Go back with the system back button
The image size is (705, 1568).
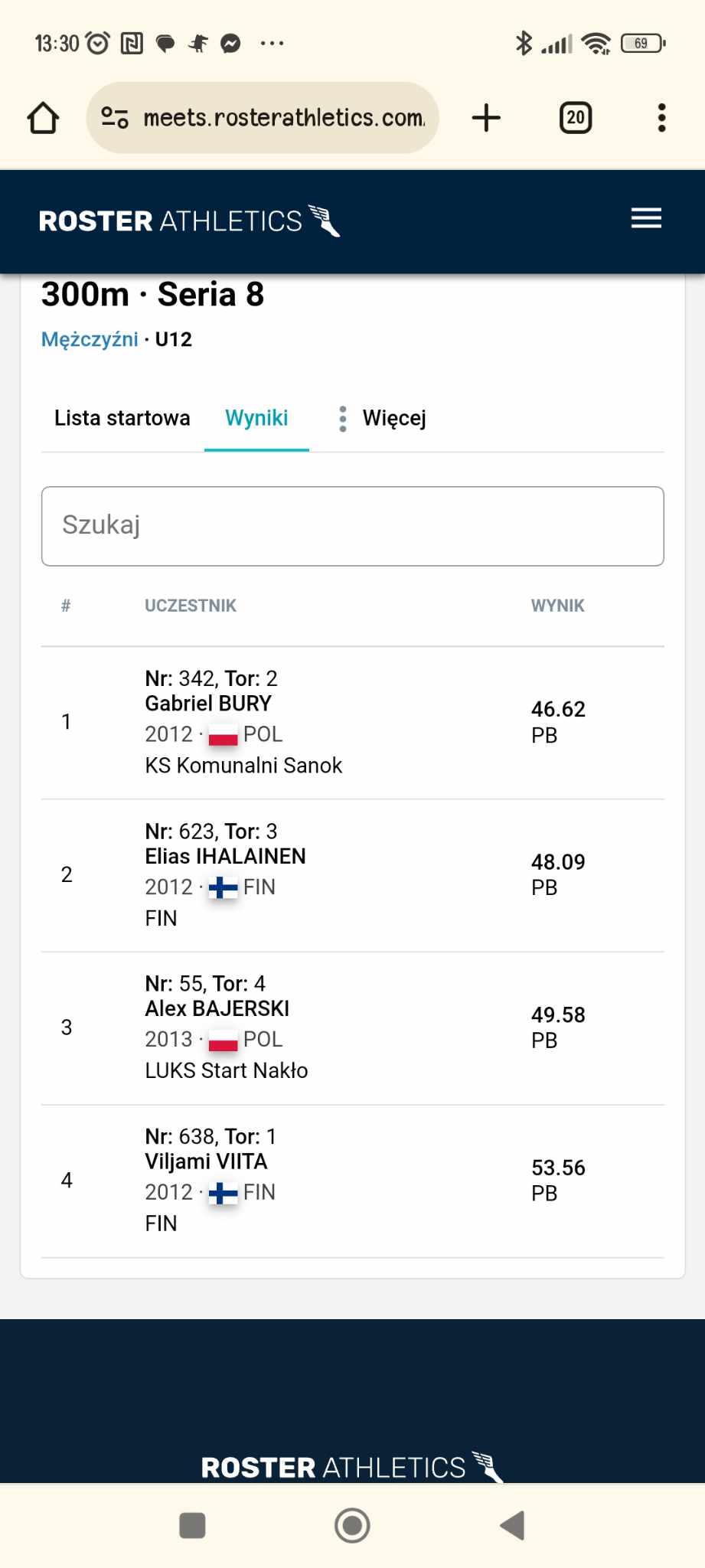512,1525
